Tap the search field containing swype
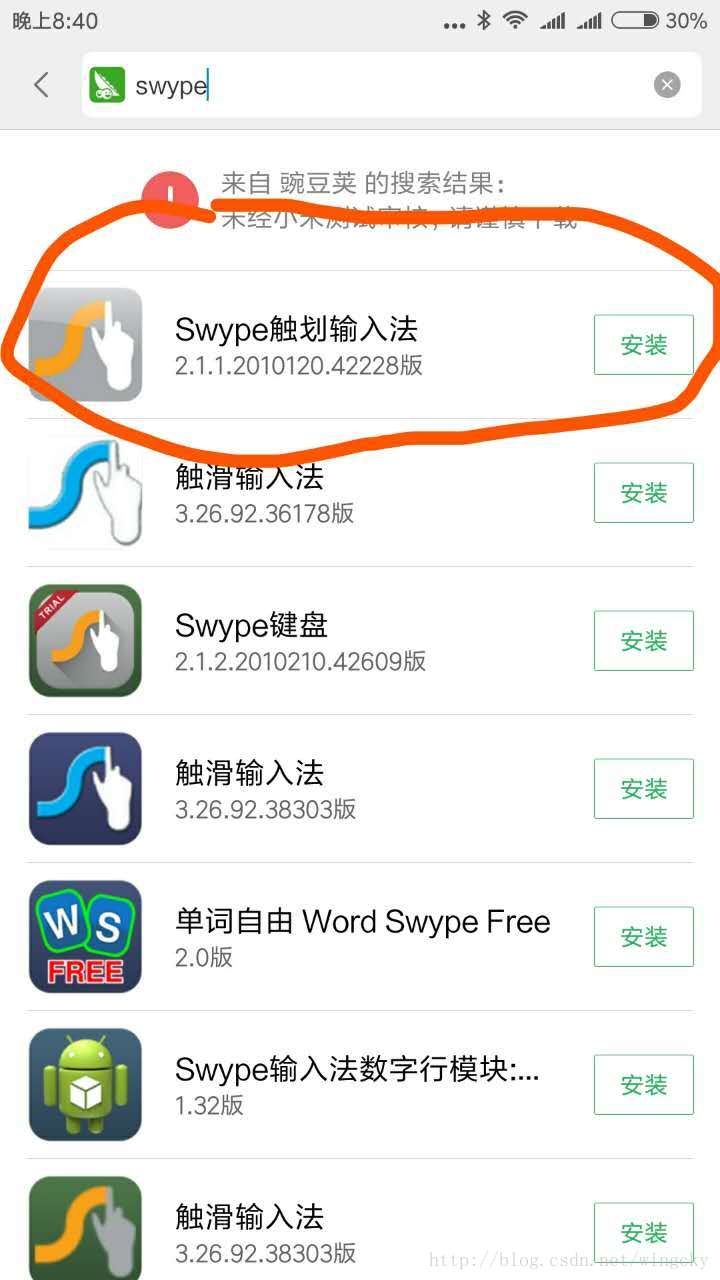The width and height of the screenshot is (720, 1280). [380, 85]
